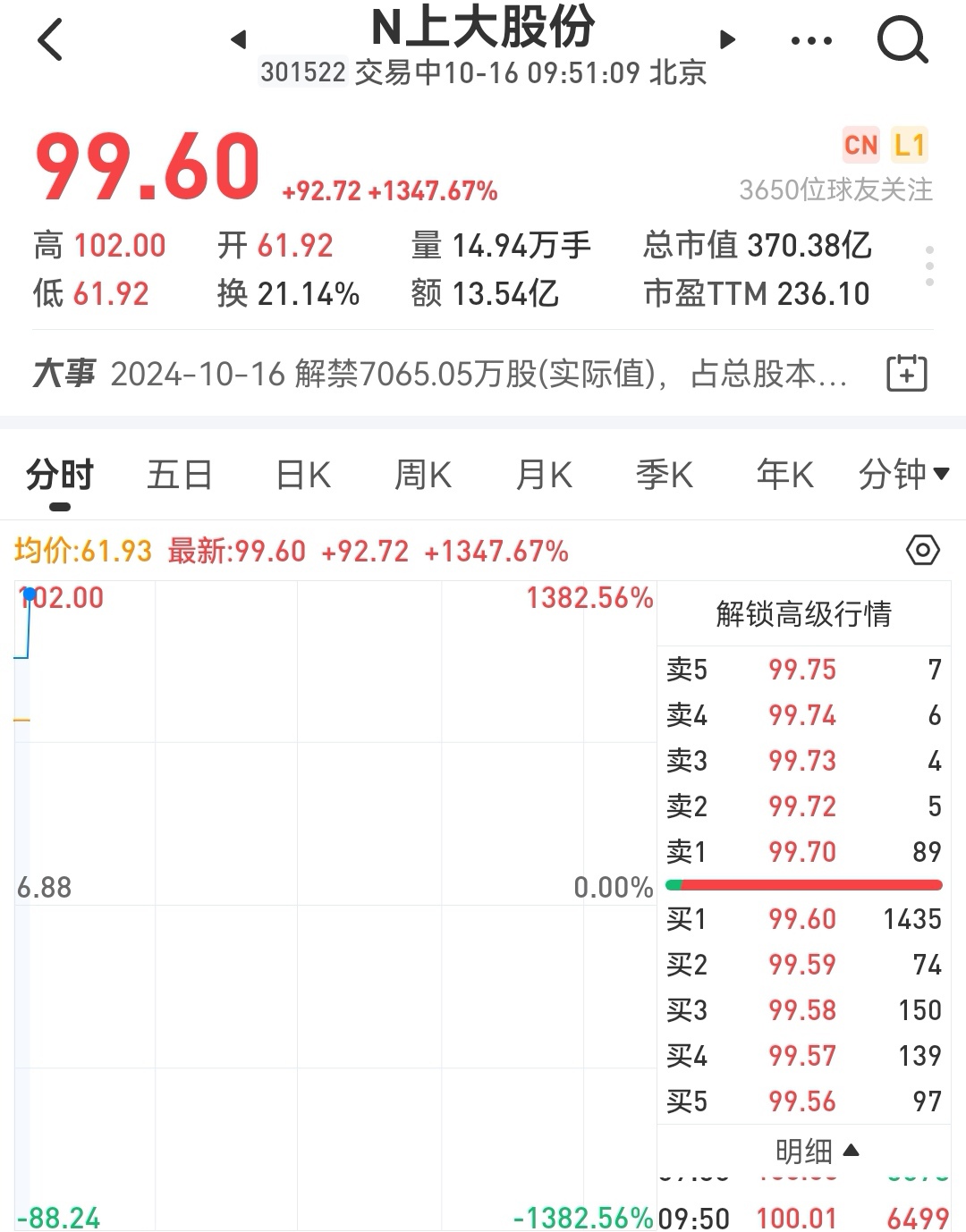Switch to the next stock with right triangle
966x1232 pixels.
click(727, 39)
